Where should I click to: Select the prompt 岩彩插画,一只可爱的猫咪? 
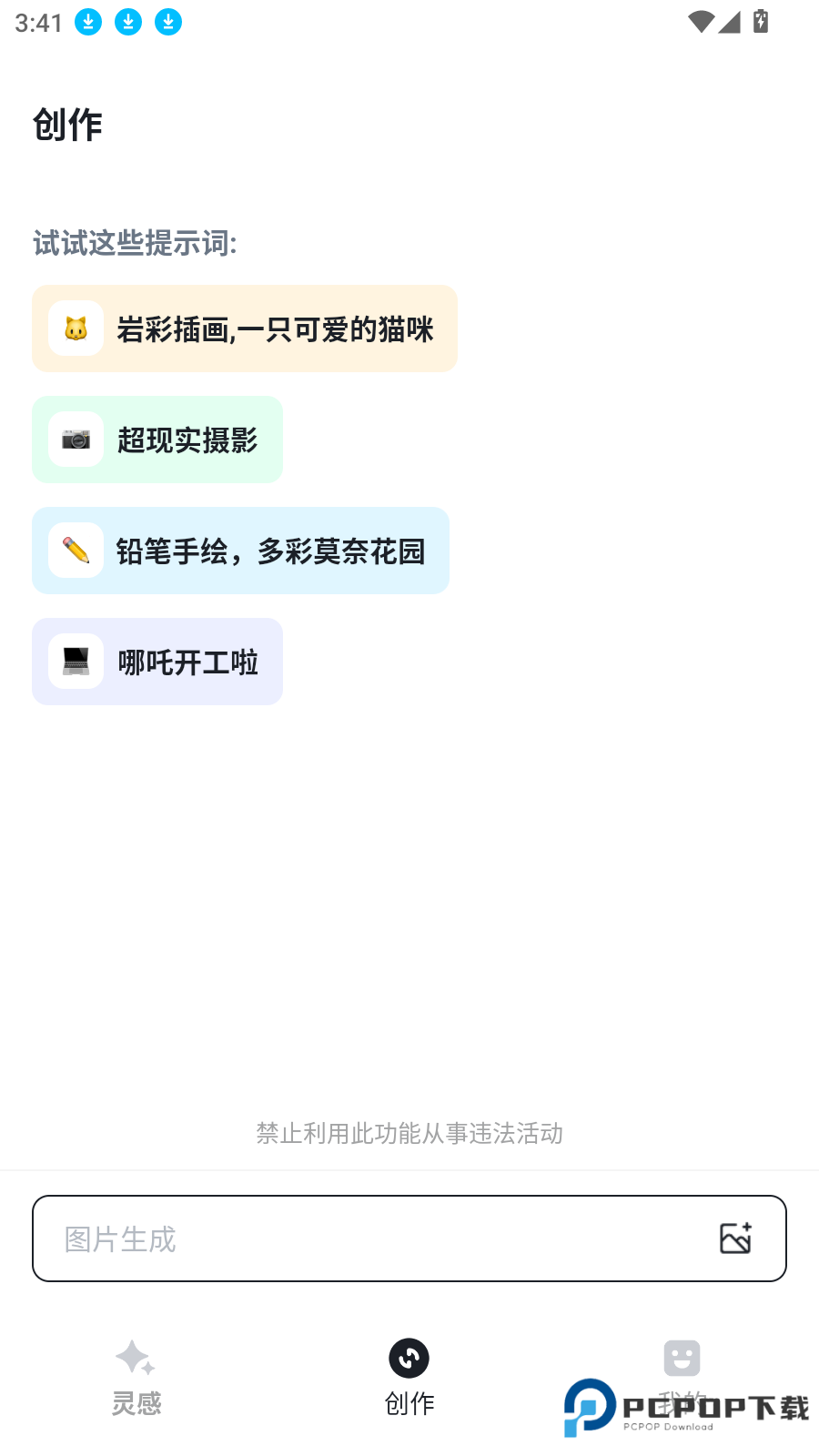(244, 328)
